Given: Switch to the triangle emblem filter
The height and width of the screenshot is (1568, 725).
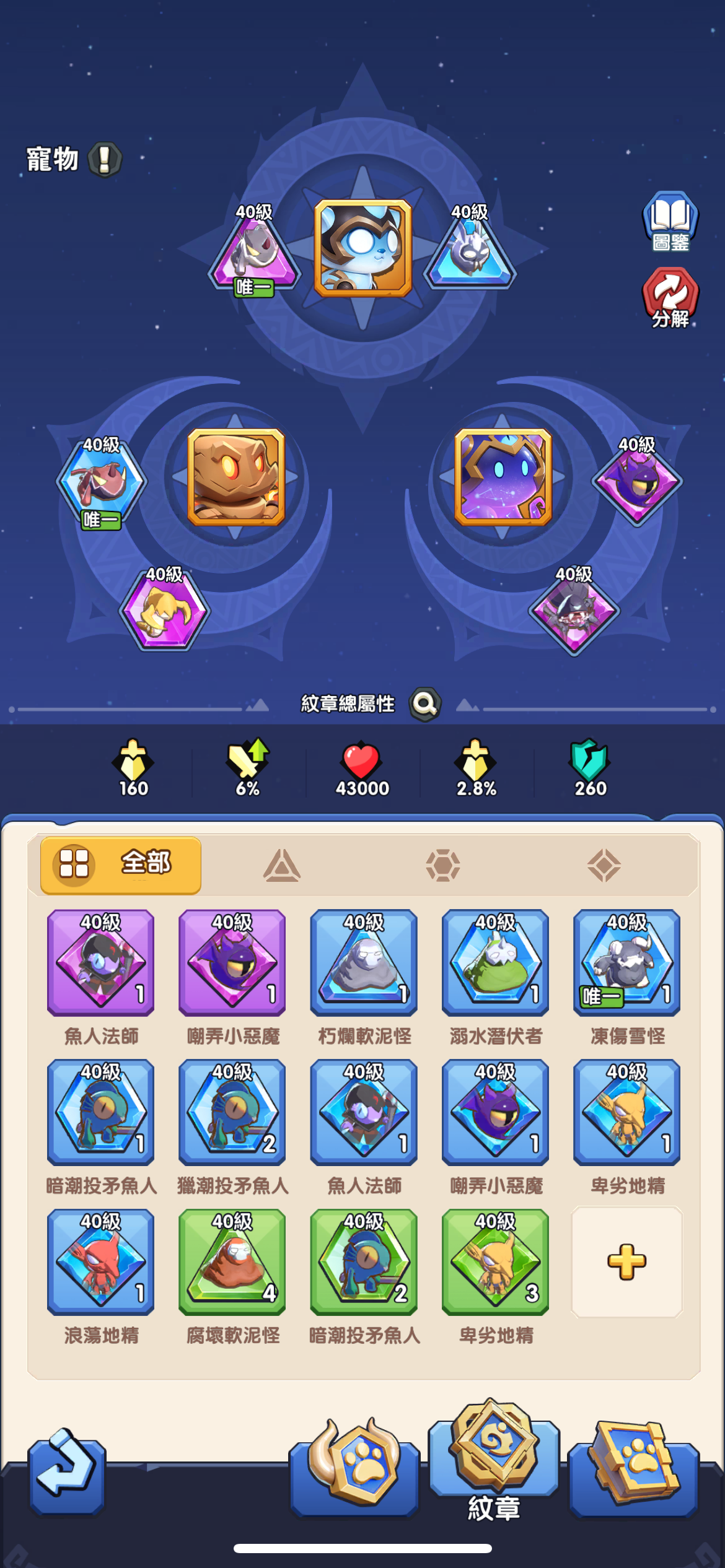Looking at the screenshot, I should [x=282, y=865].
